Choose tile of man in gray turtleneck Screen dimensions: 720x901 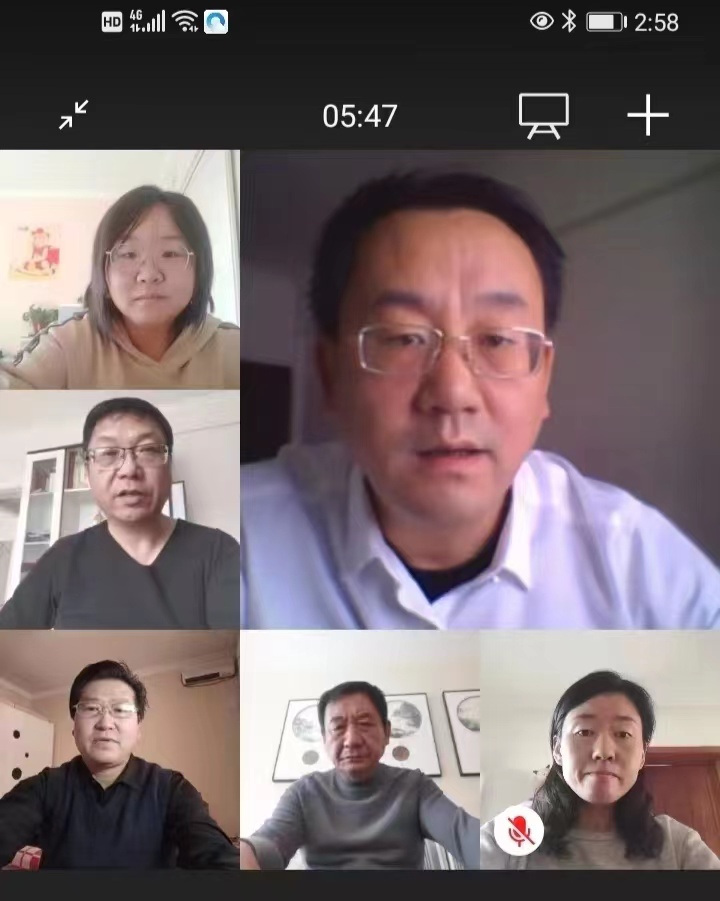coord(360,750)
